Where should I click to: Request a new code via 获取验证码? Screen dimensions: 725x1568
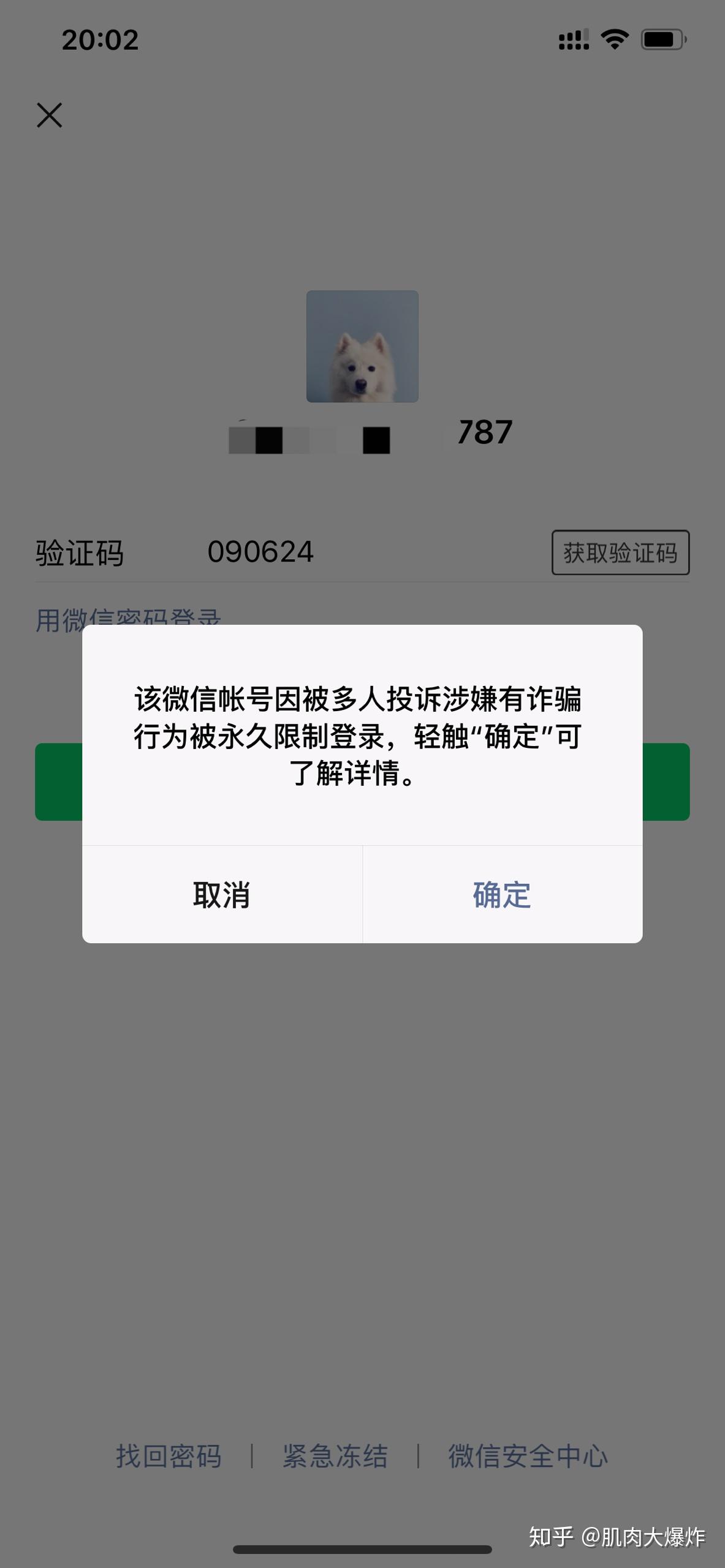pyautogui.click(x=621, y=553)
